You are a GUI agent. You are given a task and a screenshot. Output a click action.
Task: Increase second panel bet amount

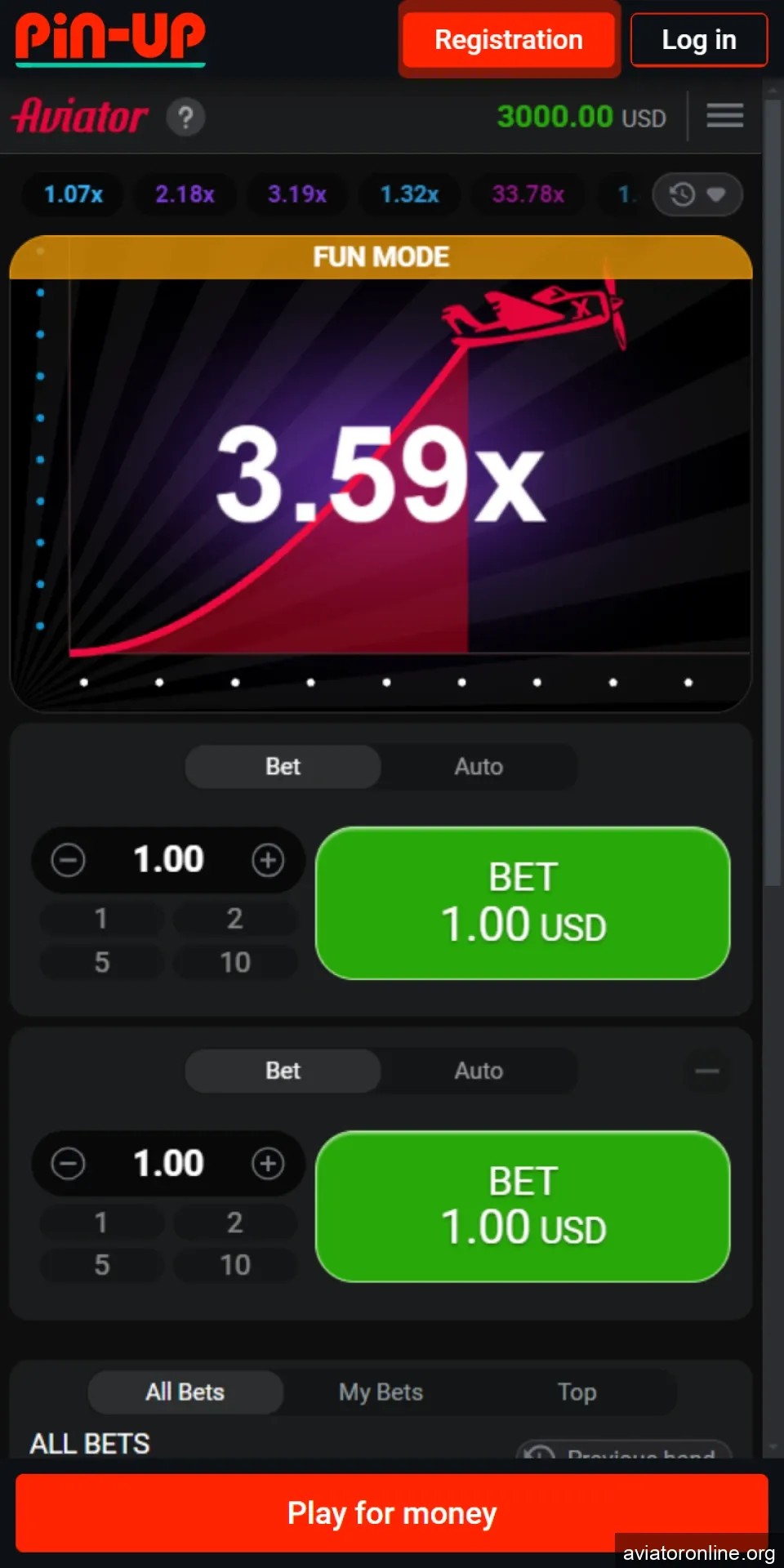[x=268, y=1164]
